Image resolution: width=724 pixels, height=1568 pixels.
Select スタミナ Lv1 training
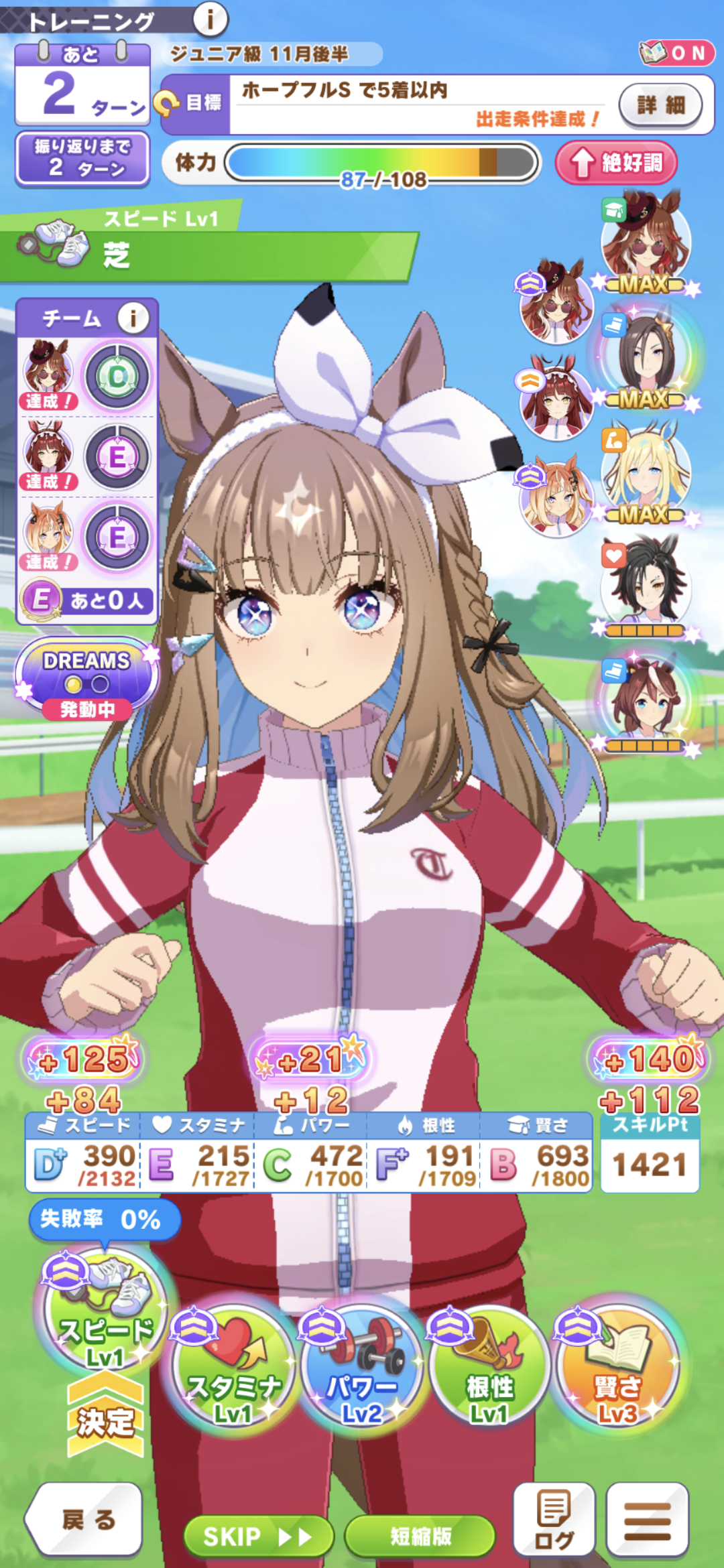click(233, 1367)
